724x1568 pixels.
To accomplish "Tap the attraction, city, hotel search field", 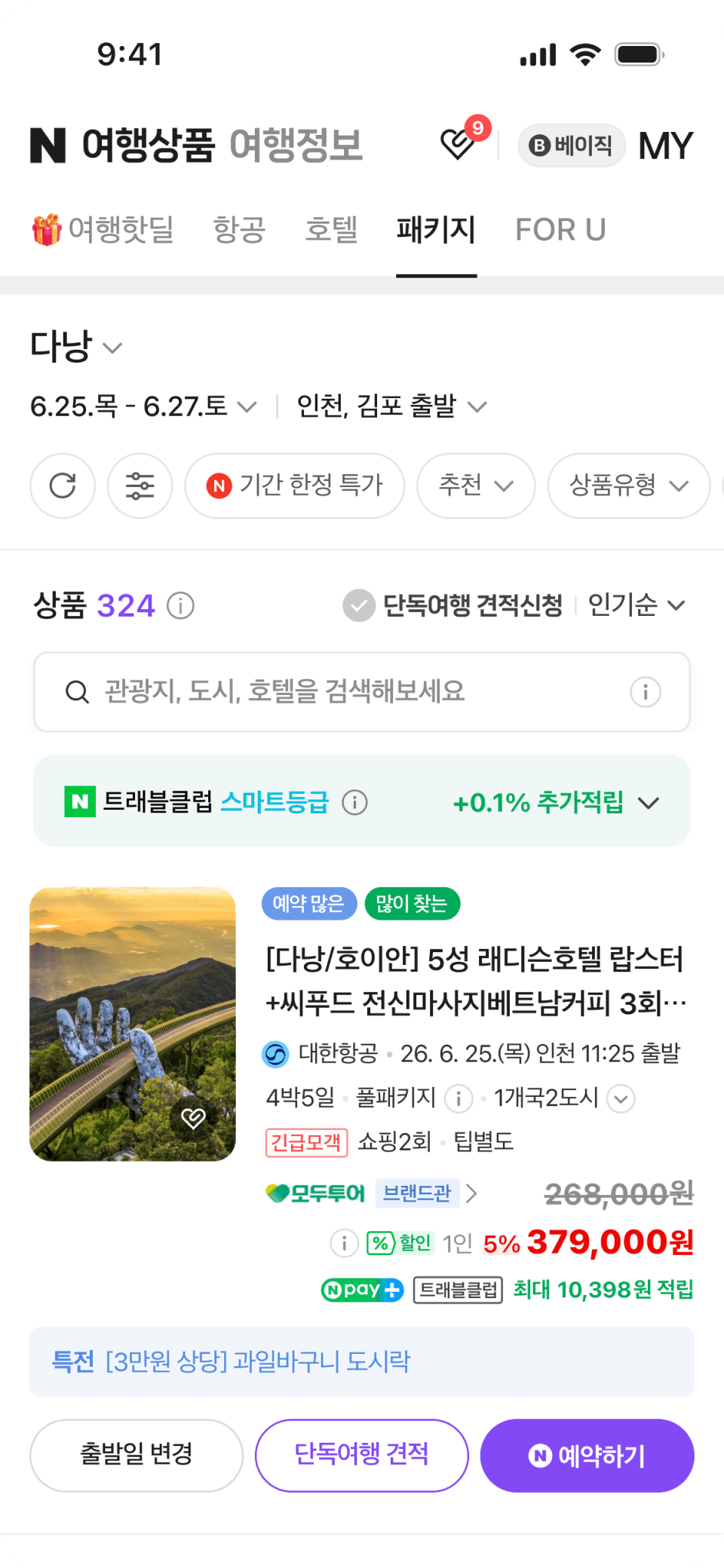I will click(x=362, y=691).
